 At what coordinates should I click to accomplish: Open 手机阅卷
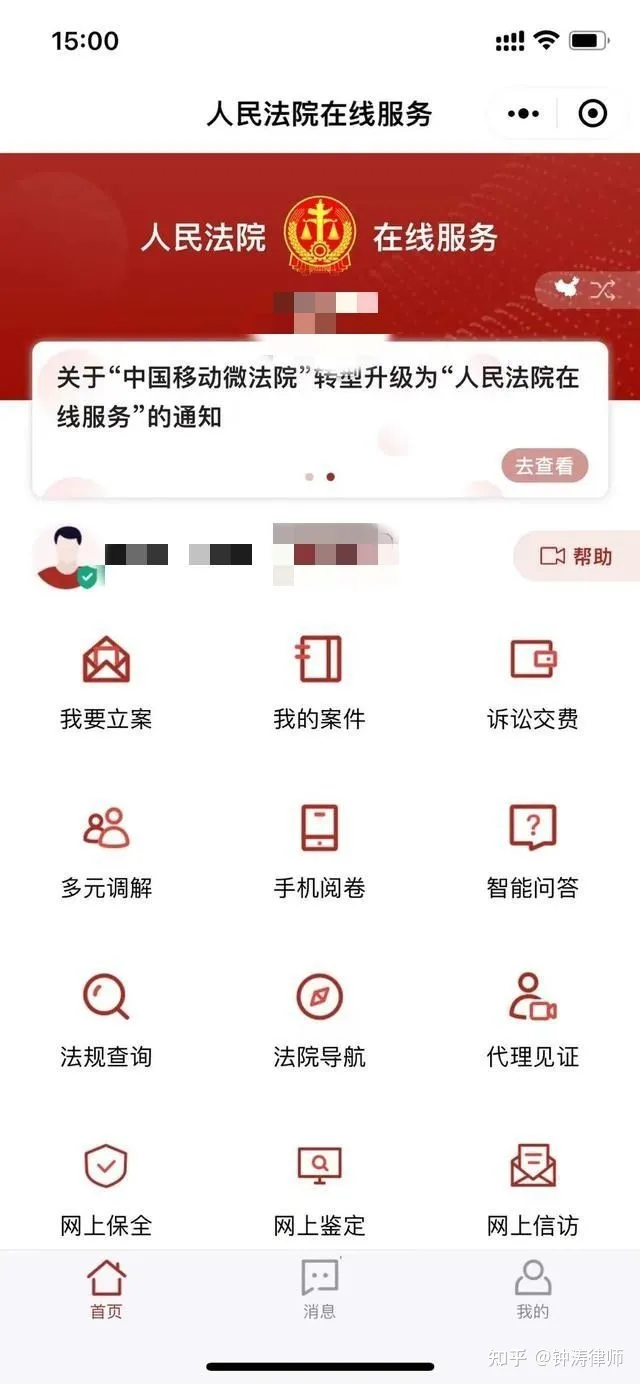319,849
